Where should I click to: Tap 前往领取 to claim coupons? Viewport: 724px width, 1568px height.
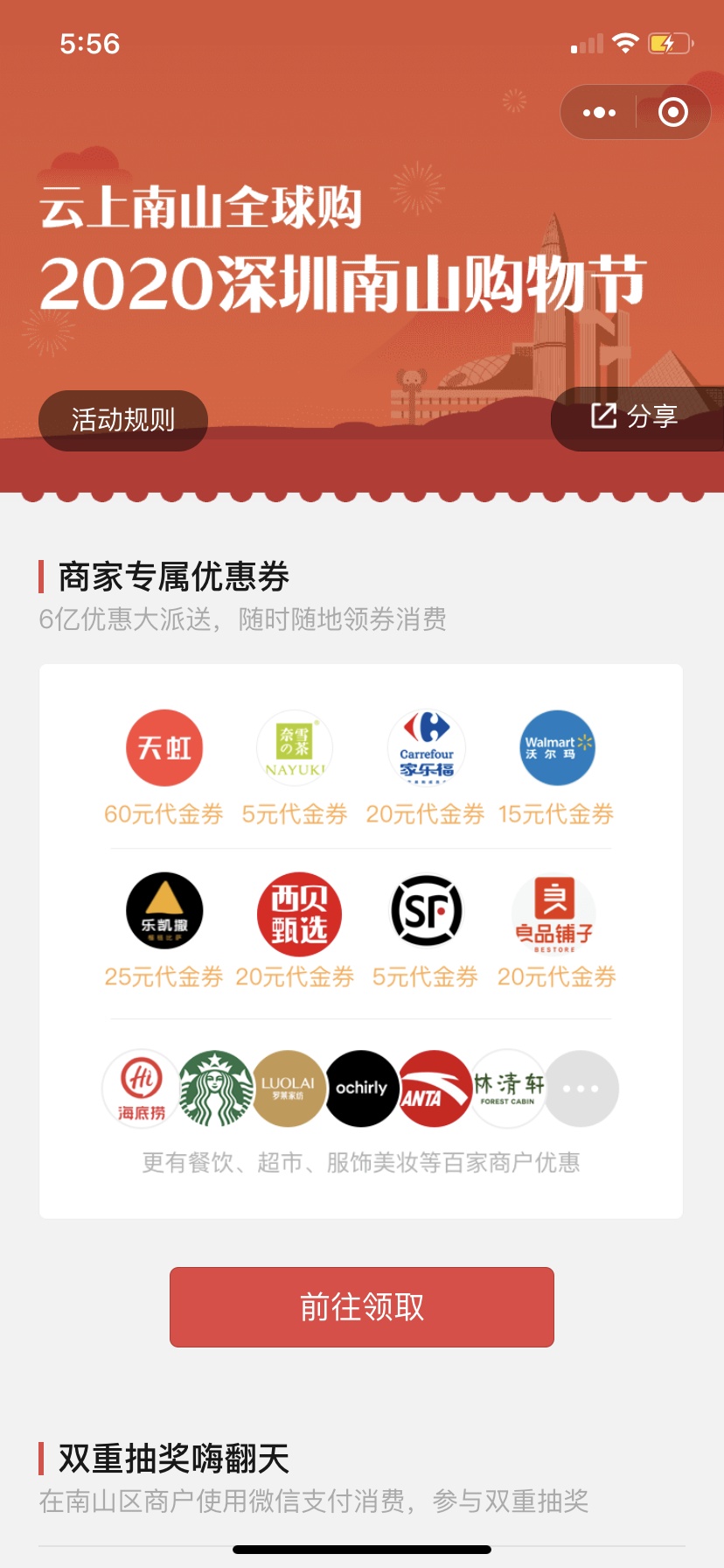[x=362, y=1306]
